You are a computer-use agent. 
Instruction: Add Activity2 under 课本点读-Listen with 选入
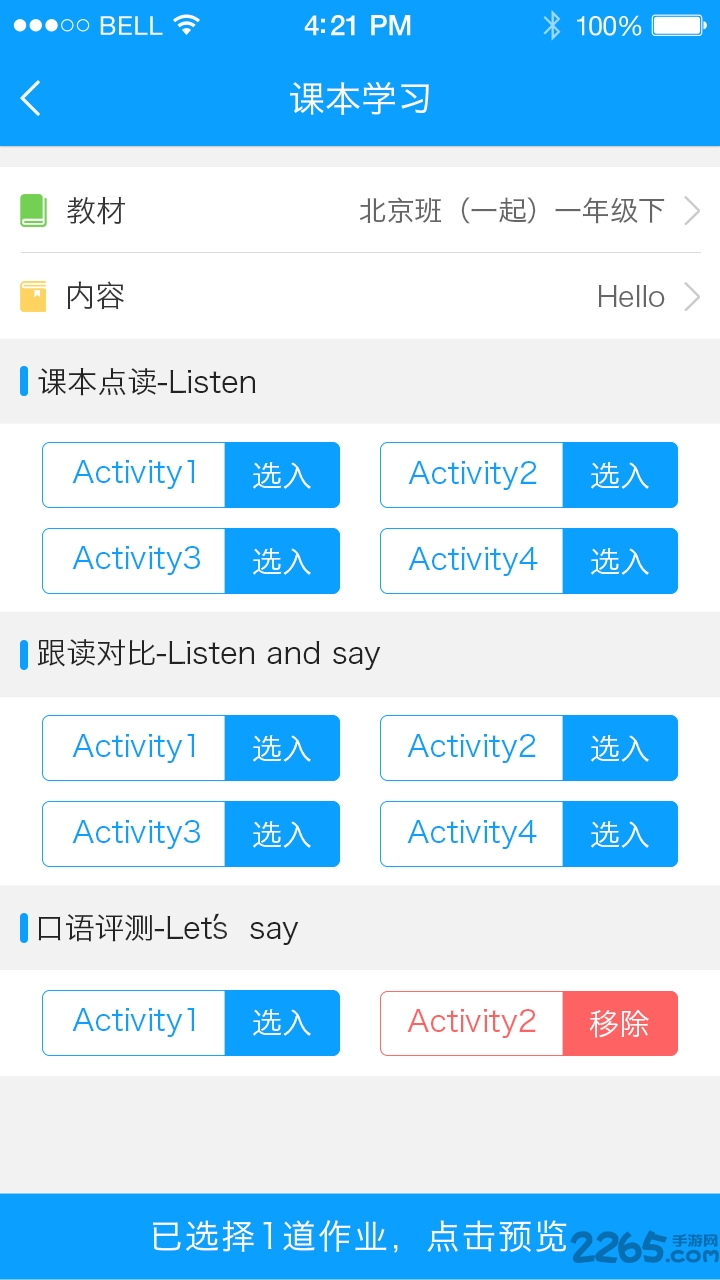click(x=620, y=475)
